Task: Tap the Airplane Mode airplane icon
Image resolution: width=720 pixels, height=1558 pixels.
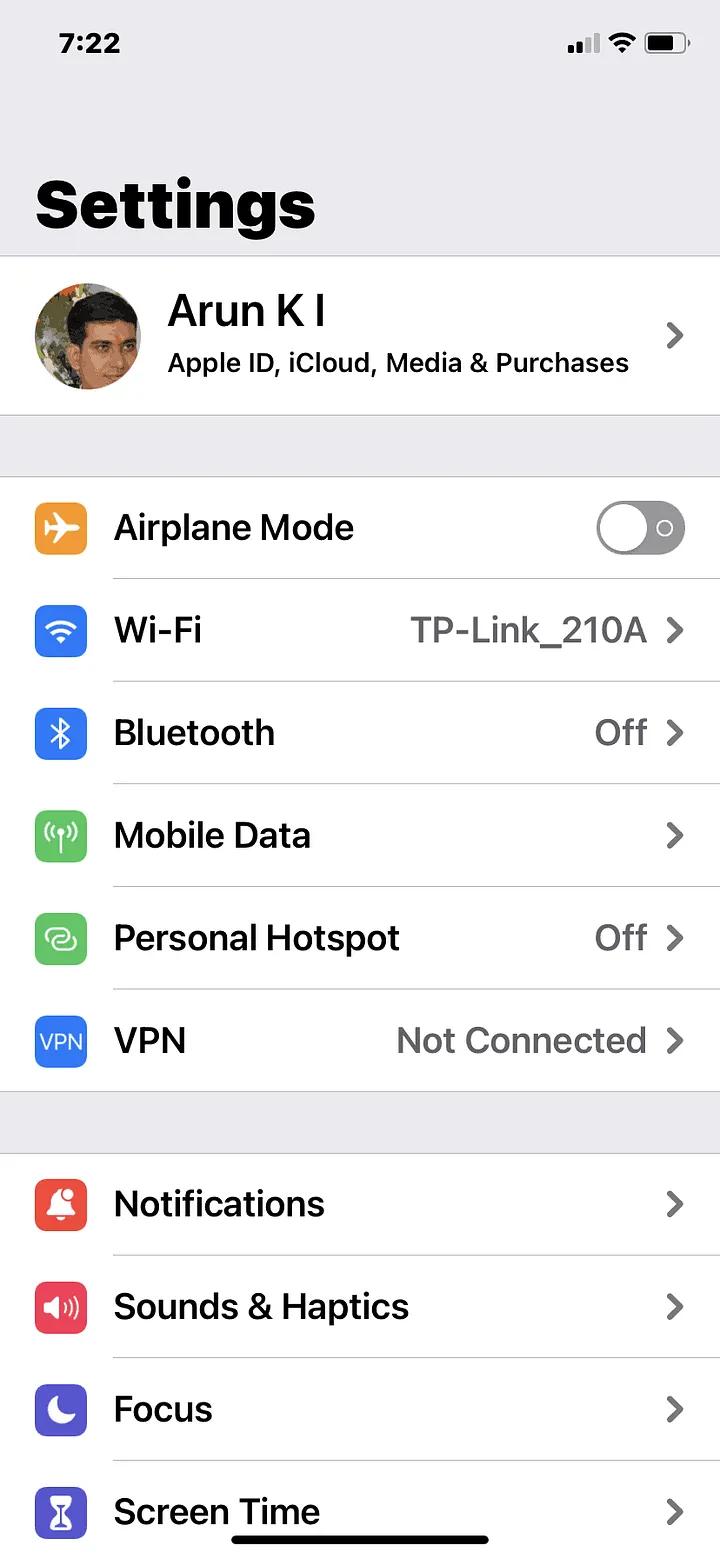Action: [x=60, y=528]
